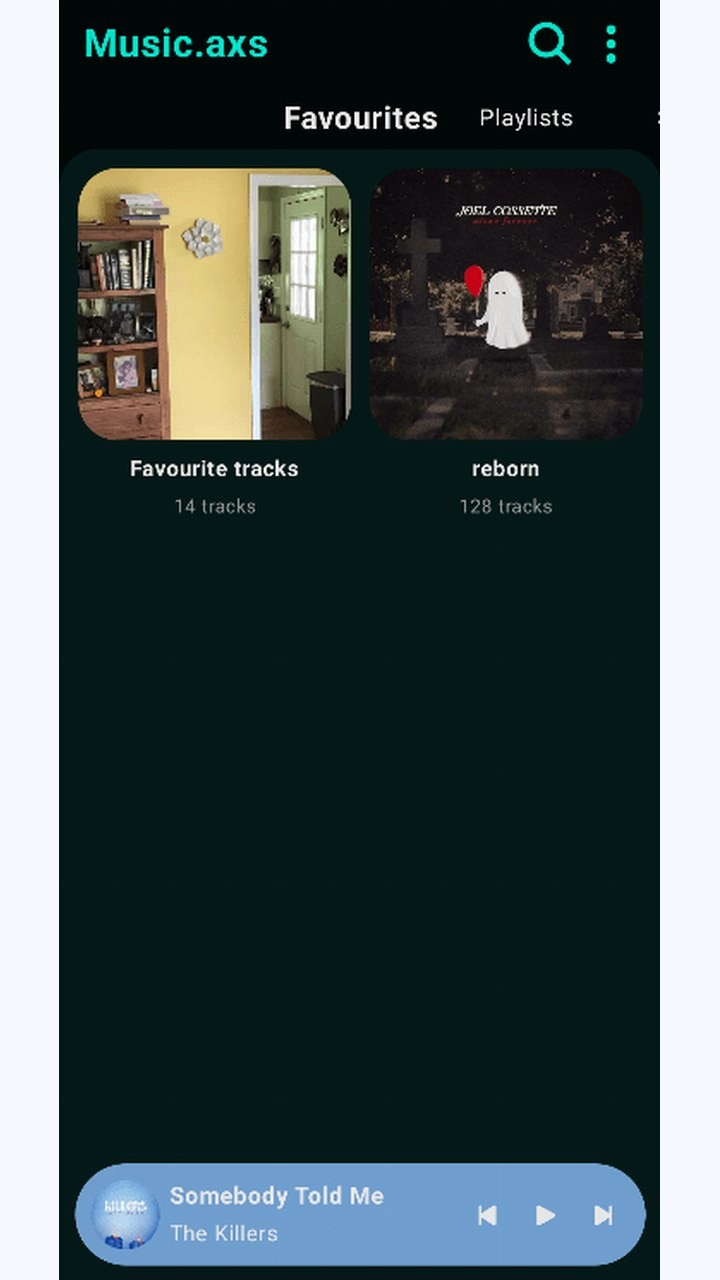The height and width of the screenshot is (1280, 720).
Task: Open the search icon
Action: [549, 44]
